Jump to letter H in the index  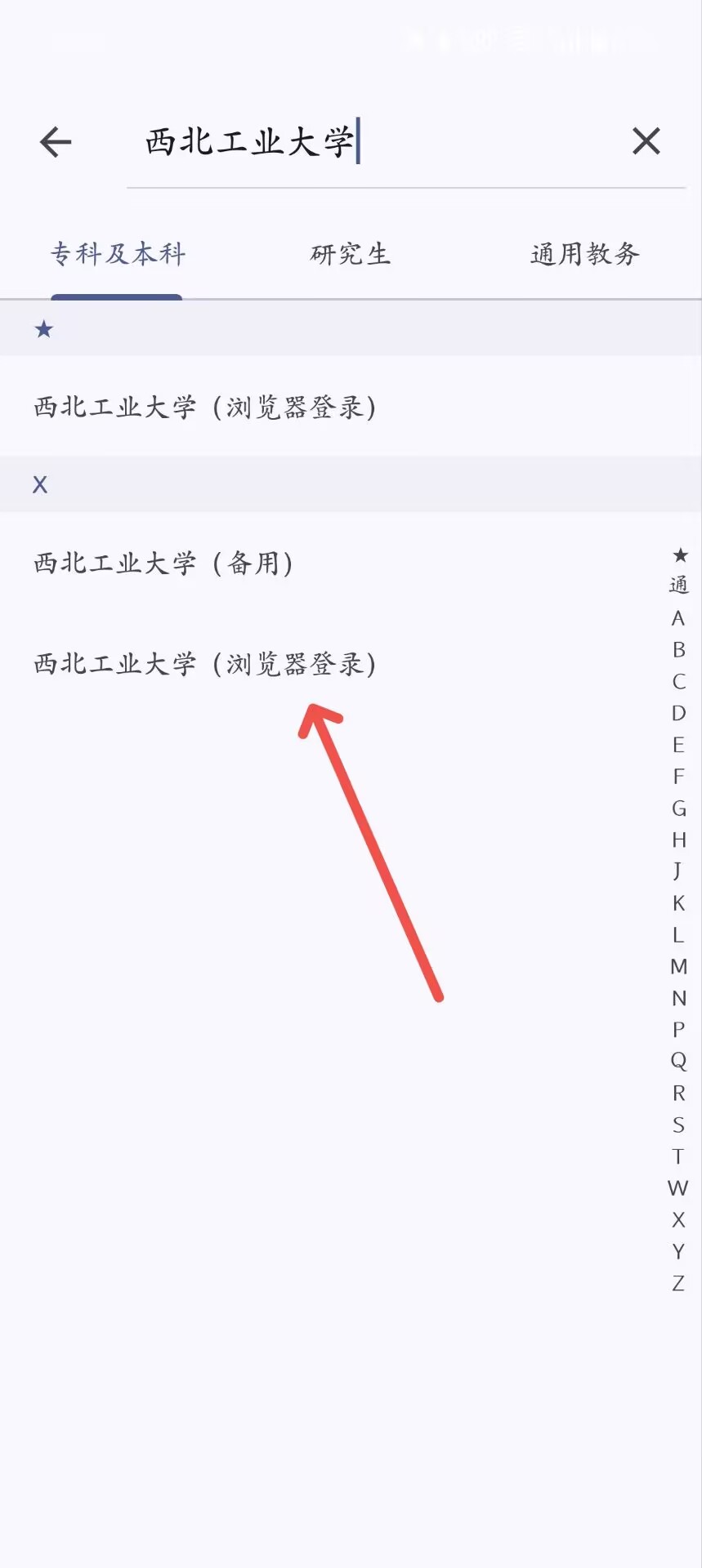[x=678, y=840]
